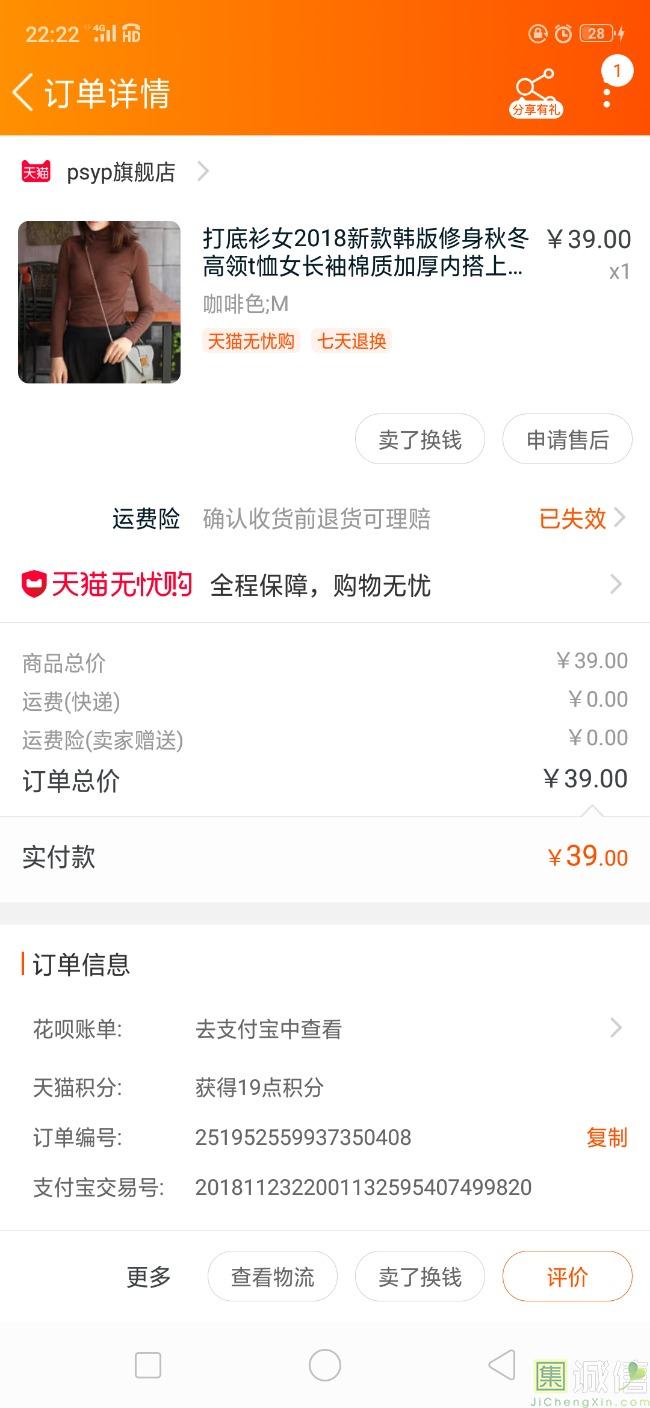Tap 更多 in the bottom action bar
Viewport: 650px width, 1408px height.
click(x=149, y=1277)
